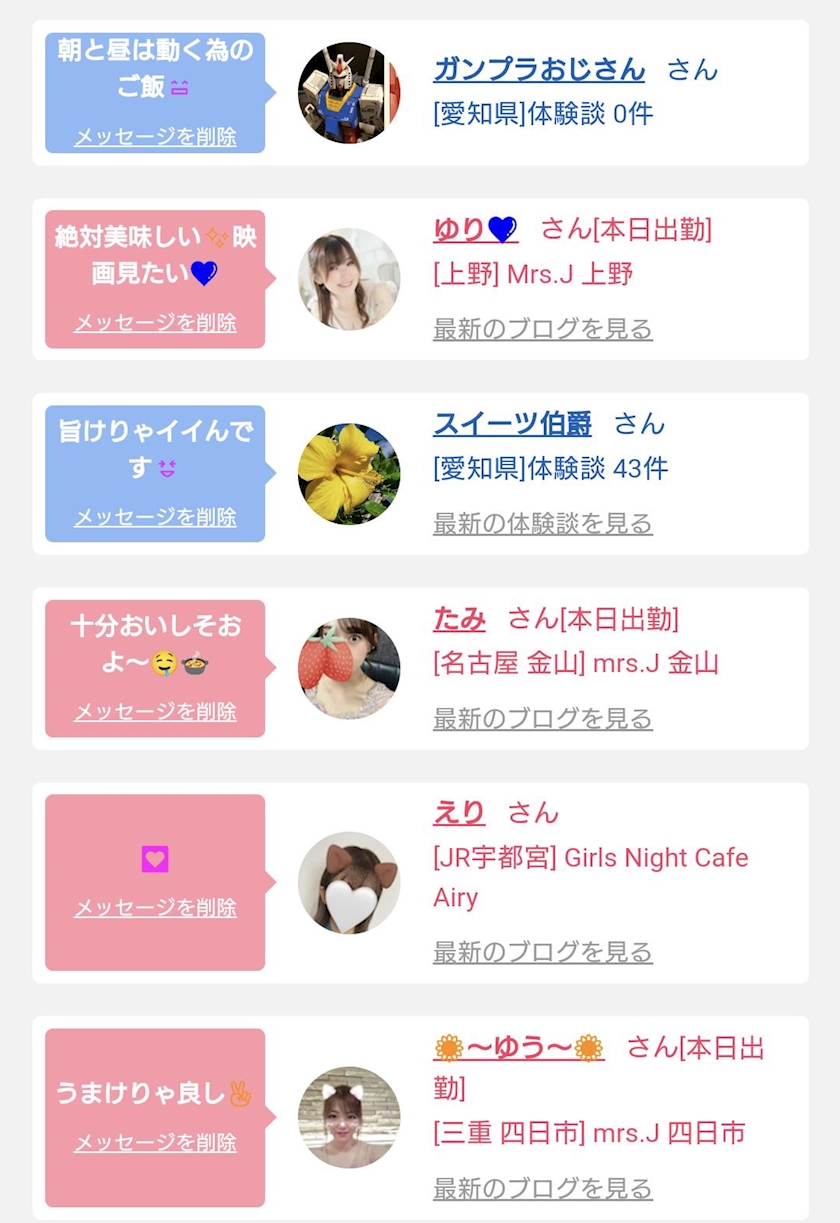The image size is (840, 1223).
Task: View えり's latest blog
Action: click(542, 952)
